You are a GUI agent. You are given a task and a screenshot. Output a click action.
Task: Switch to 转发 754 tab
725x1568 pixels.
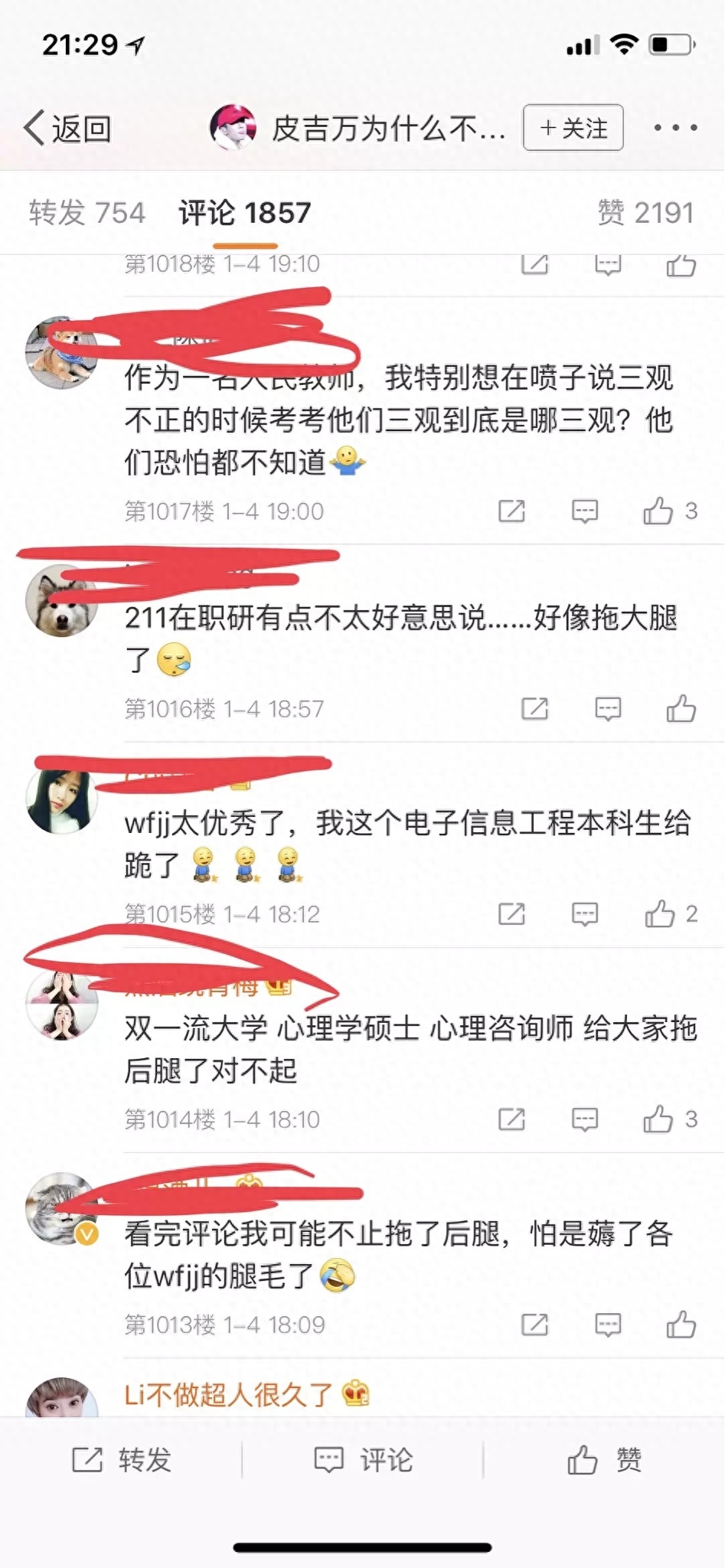pyautogui.click(x=87, y=212)
